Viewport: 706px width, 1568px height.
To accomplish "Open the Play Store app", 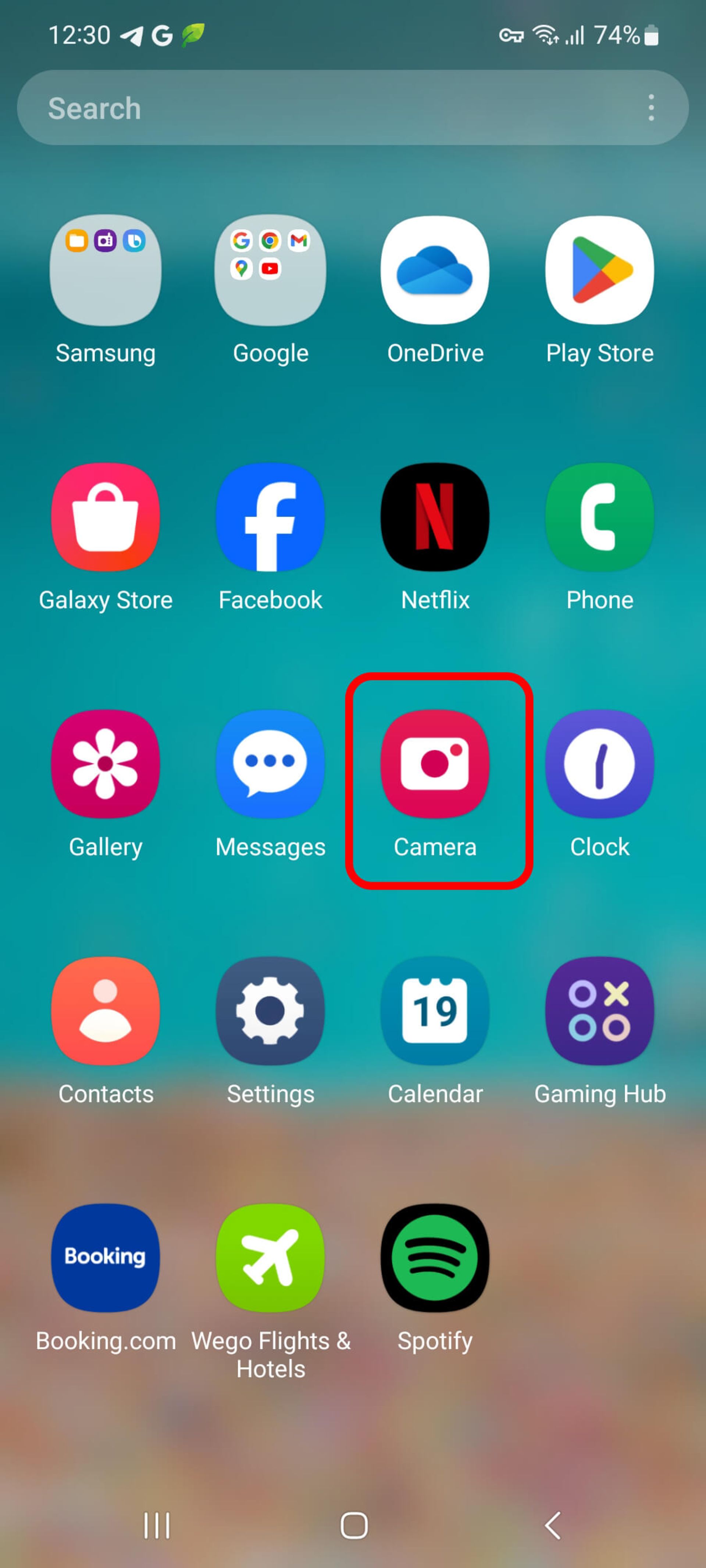I will pos(599,270).
